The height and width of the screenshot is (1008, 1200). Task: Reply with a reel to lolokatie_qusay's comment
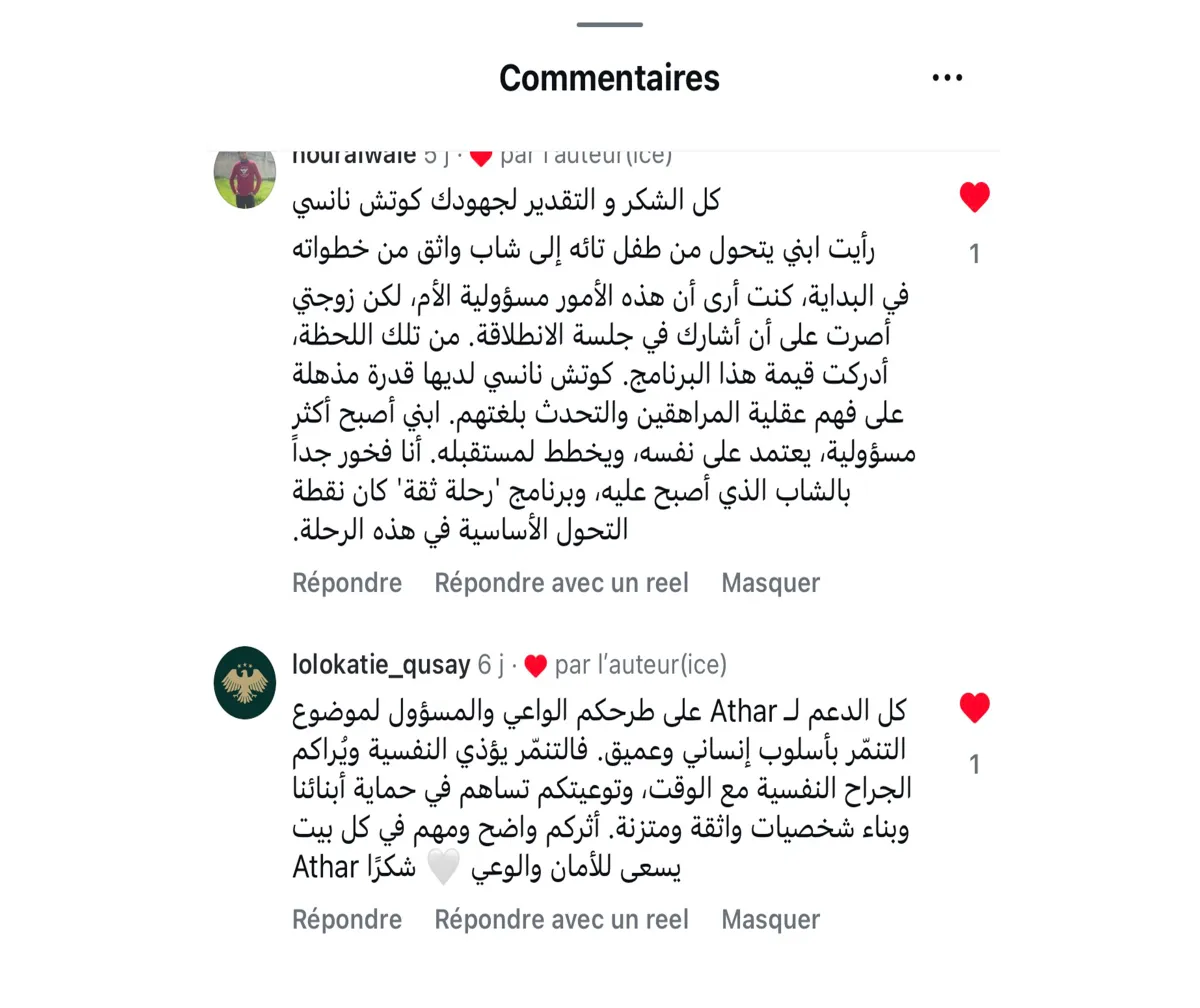[561, 920]
